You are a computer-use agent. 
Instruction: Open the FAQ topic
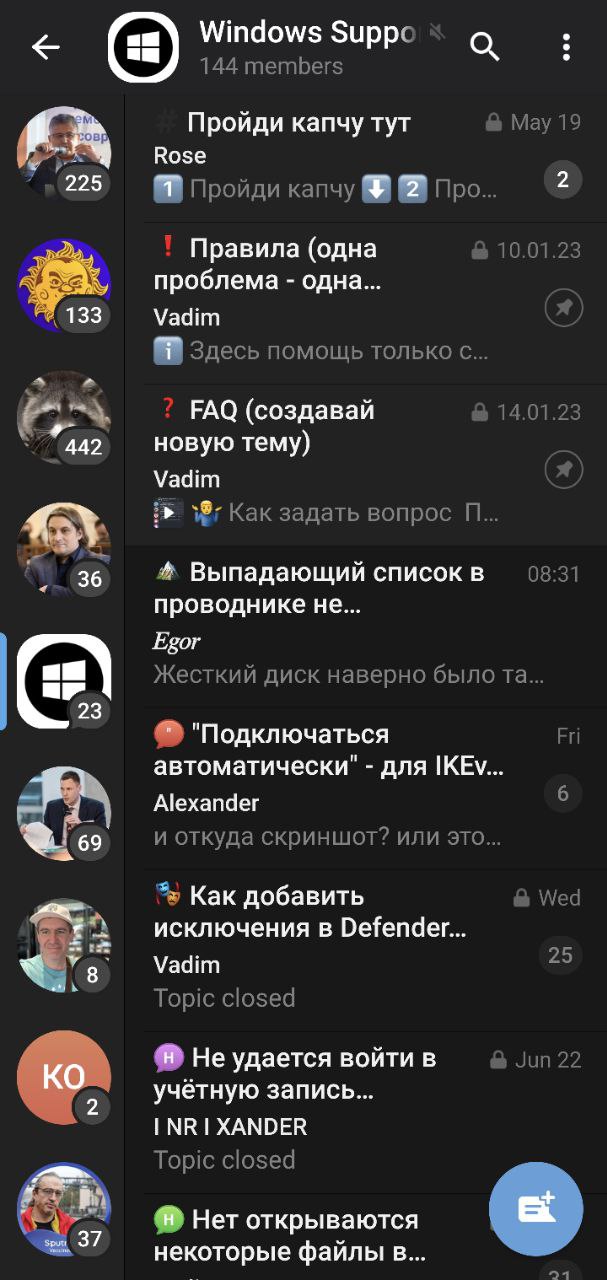coord(340,462)
